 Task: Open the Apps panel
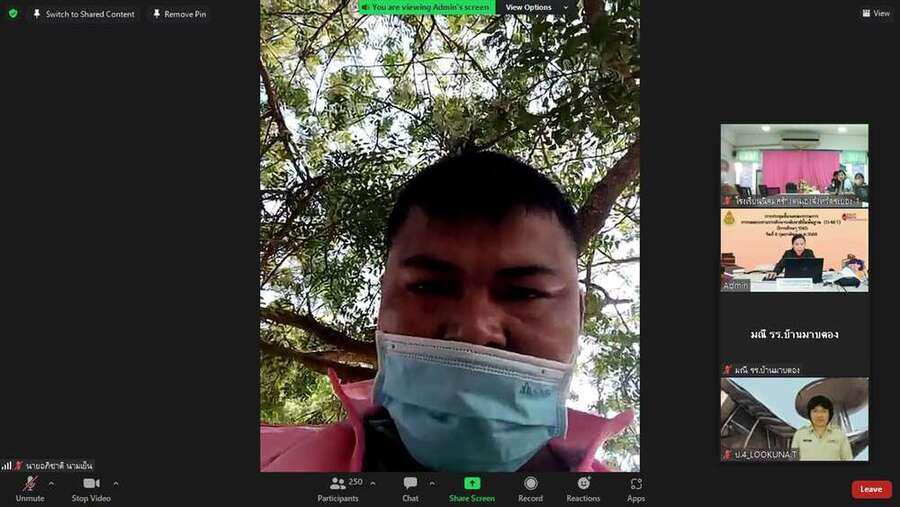click(636, 488)
